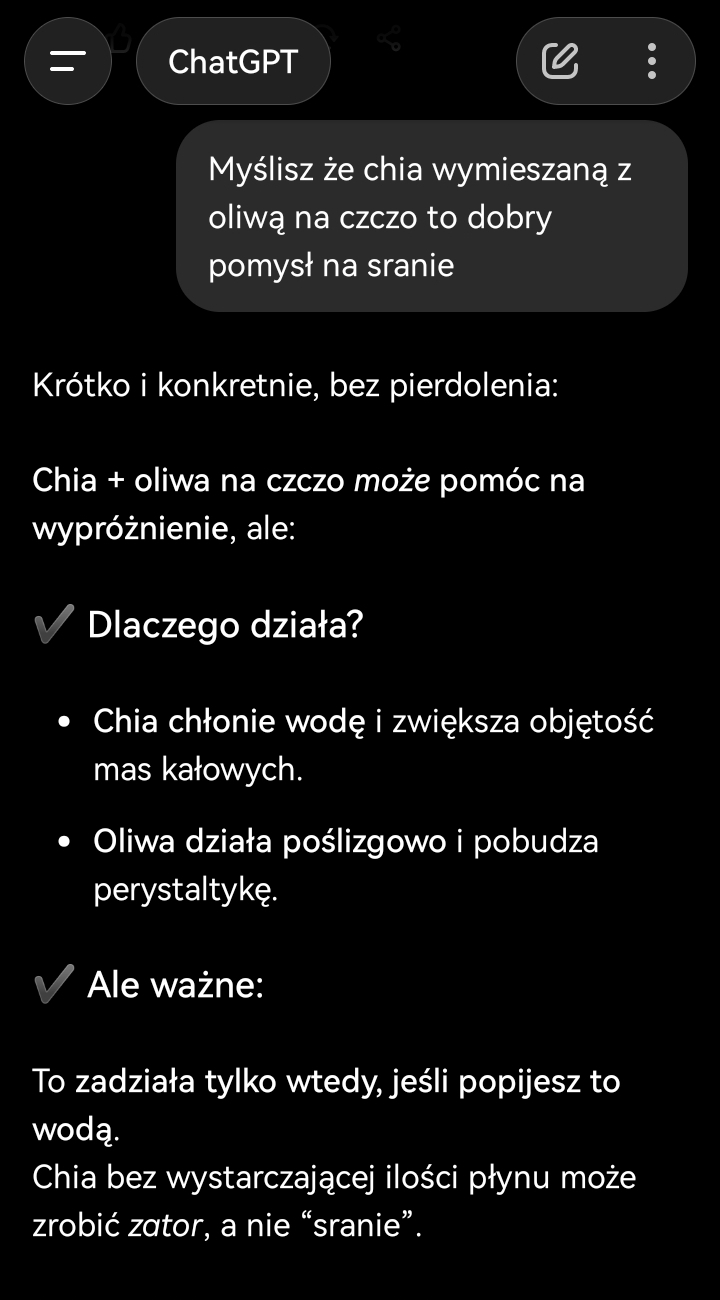
Task: Open the three-dot overflow menu
Action: (652, 61)
